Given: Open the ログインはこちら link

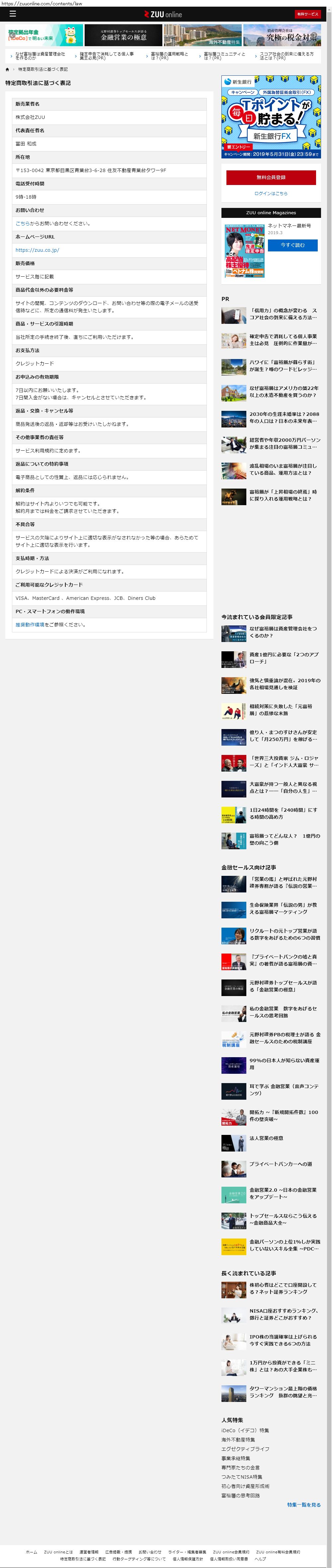Looking at the screenshot, I should pyautogui.click(x=271, y=194).
